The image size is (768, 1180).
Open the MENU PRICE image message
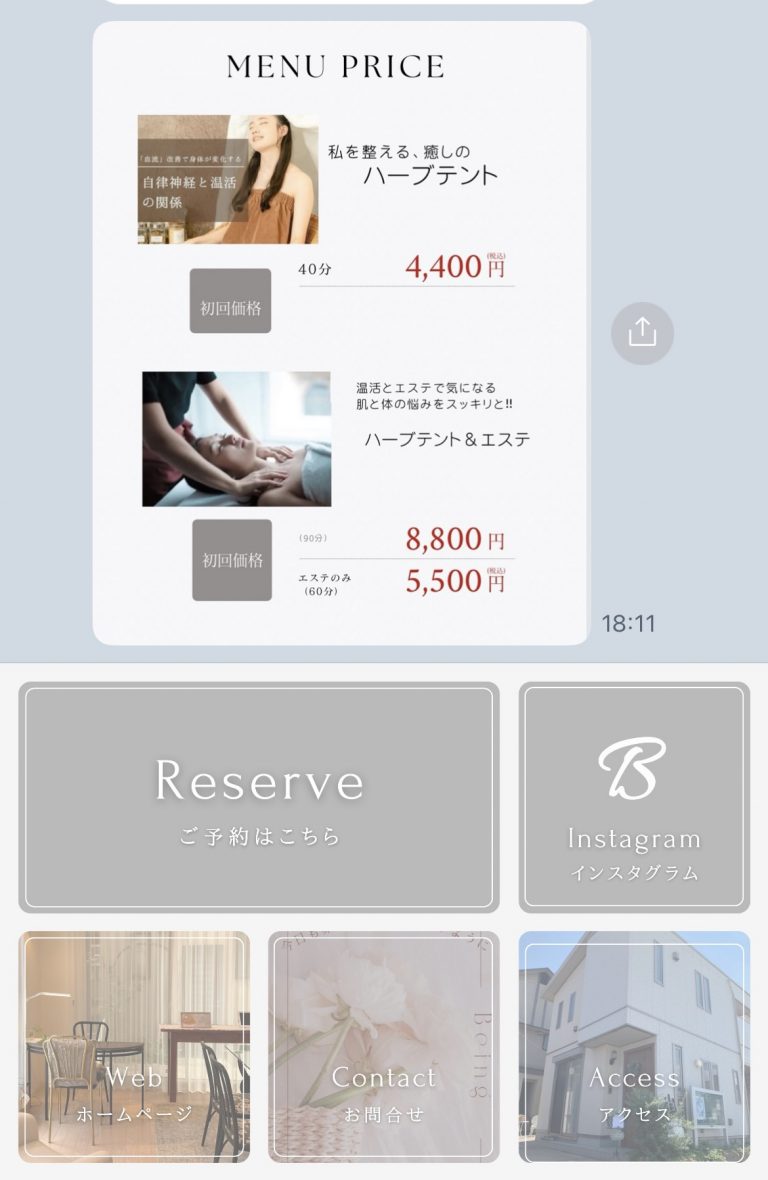tap(341, 333)
